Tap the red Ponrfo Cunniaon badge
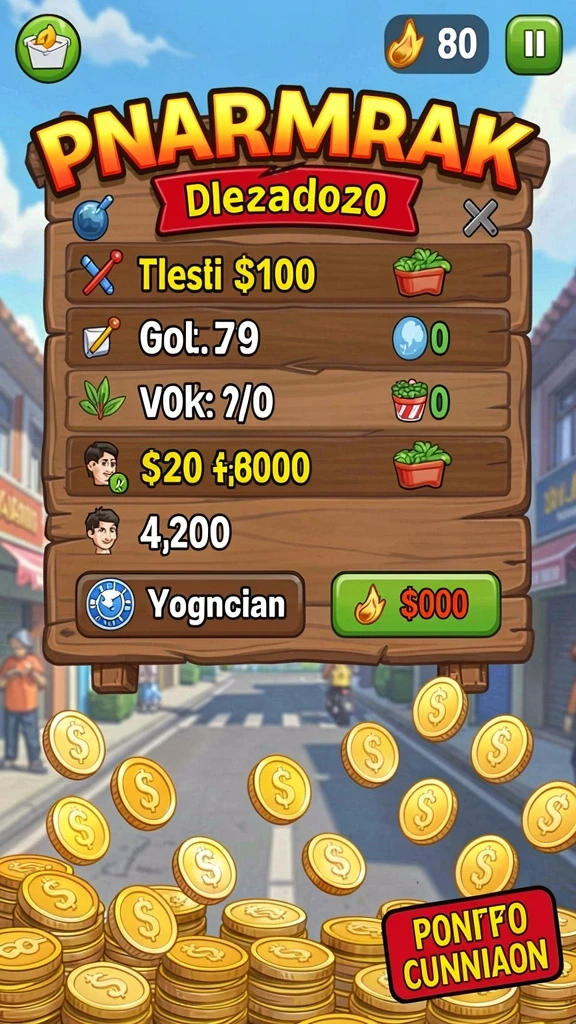The height and width of the screenshot is (1024, 576). (472, 944)
